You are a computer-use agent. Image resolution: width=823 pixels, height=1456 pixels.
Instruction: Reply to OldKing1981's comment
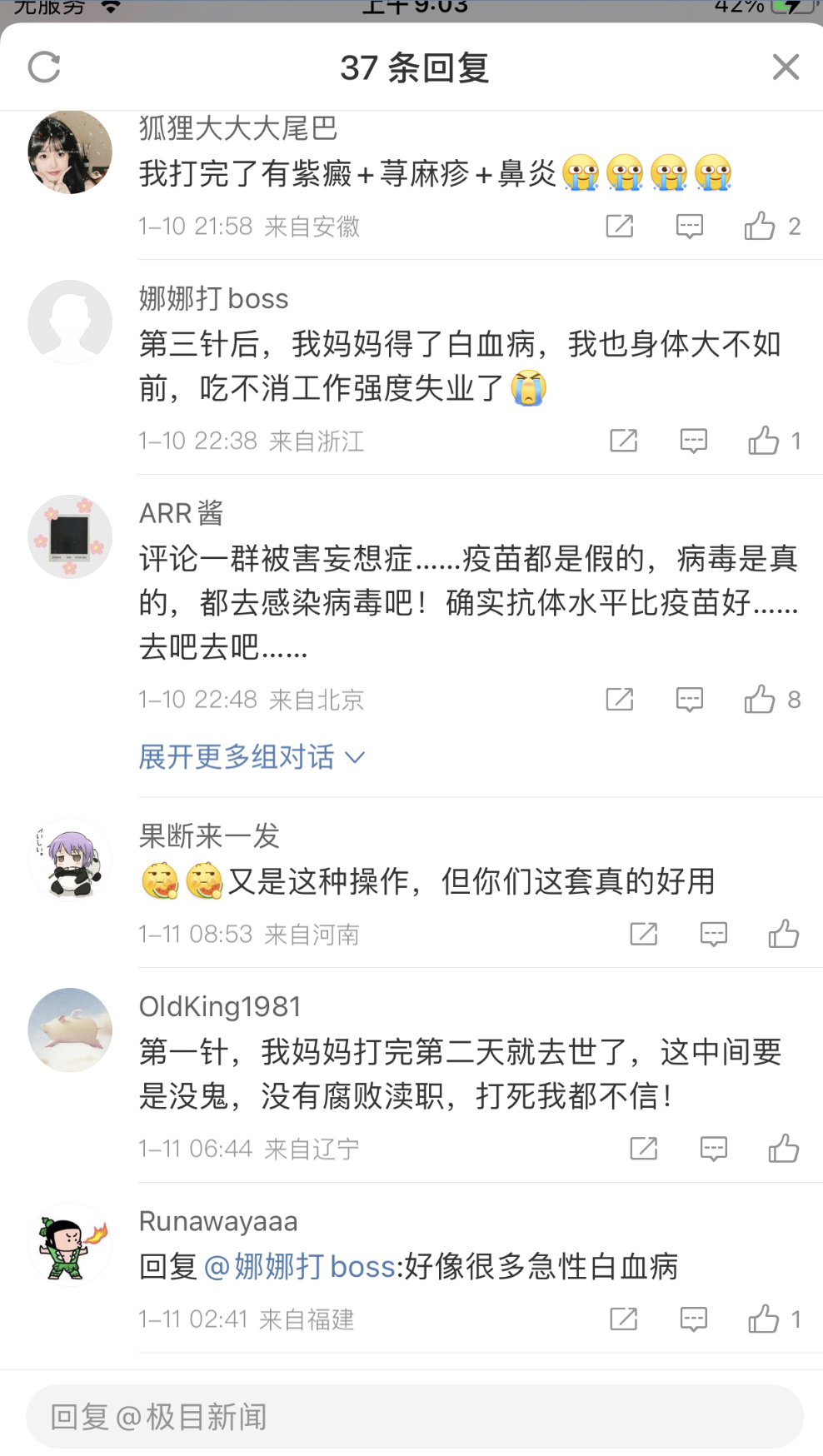[714, 1149]
